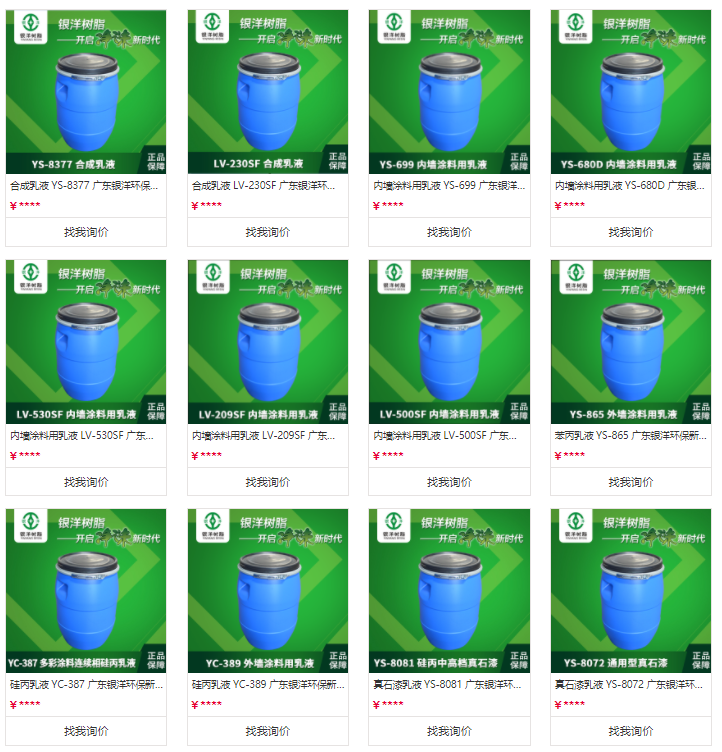Open the LV-530SF 内墙涂料用乳液 card
This screenshot has height=752, width=722.
point(86,342)
